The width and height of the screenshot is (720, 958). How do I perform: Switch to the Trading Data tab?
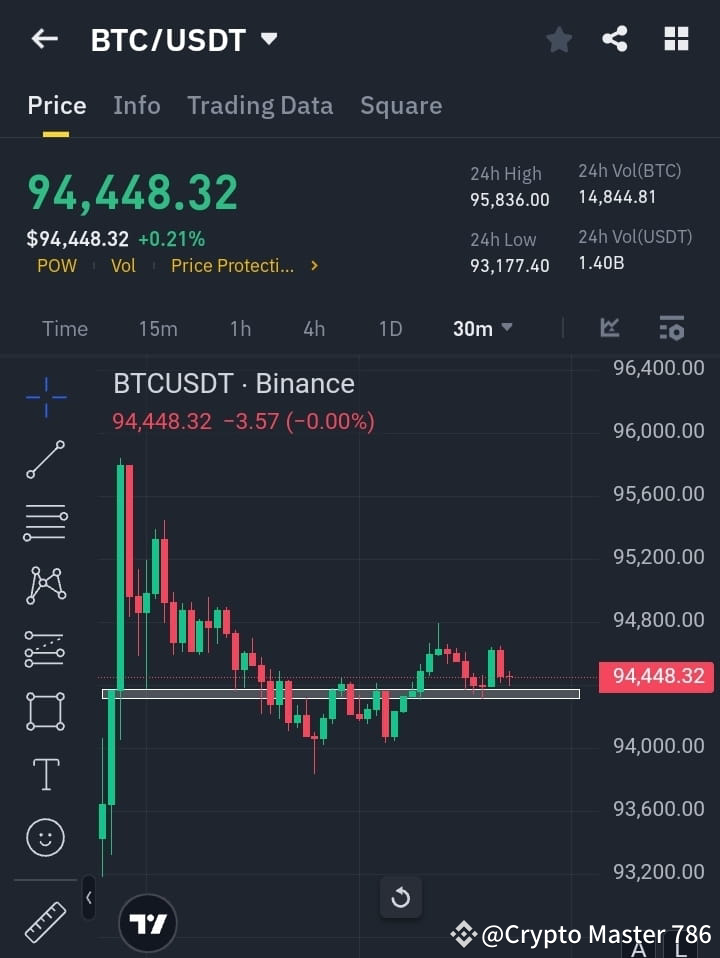[260, 105]
